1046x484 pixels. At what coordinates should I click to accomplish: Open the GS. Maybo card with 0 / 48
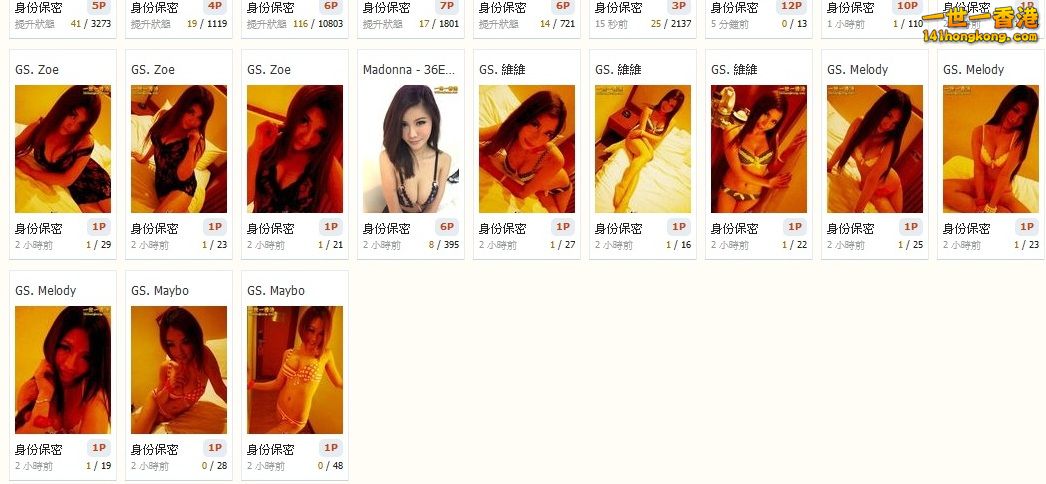(295, 370)
